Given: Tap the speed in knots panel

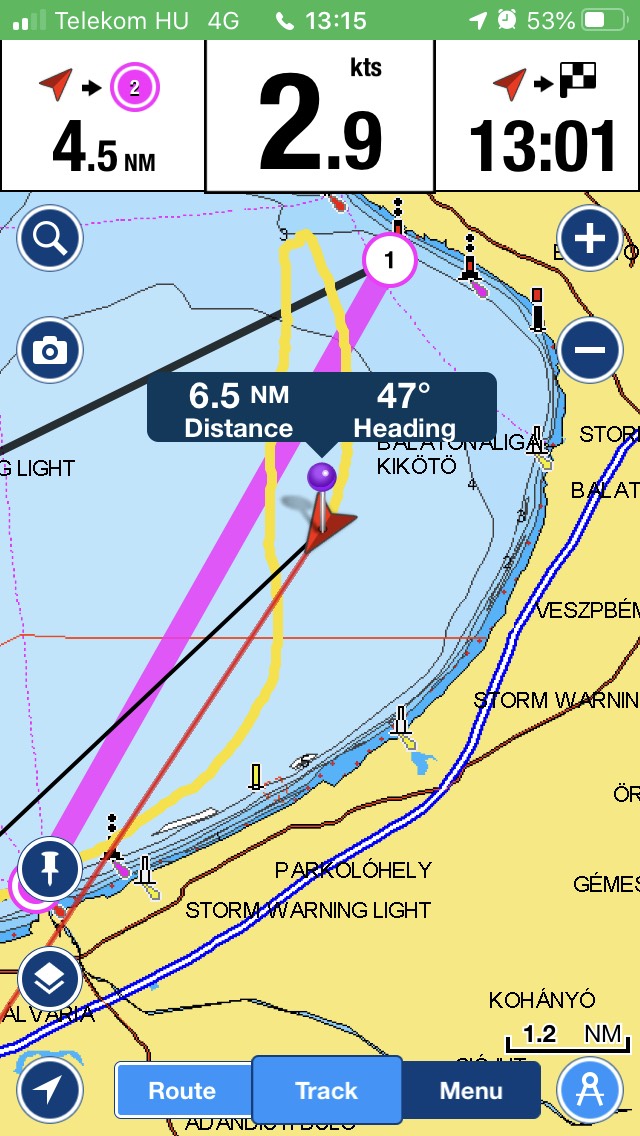Looking at the screenshot, I should click(x=320, y=117).
